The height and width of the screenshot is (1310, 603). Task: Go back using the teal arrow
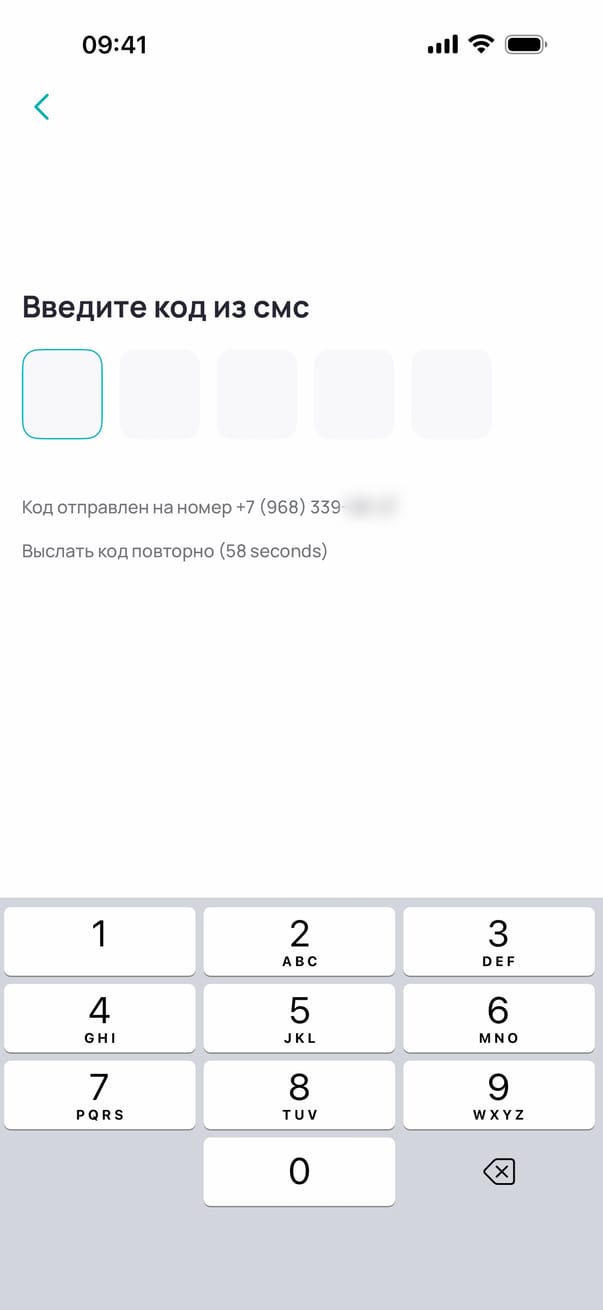[x=42, y=107]
